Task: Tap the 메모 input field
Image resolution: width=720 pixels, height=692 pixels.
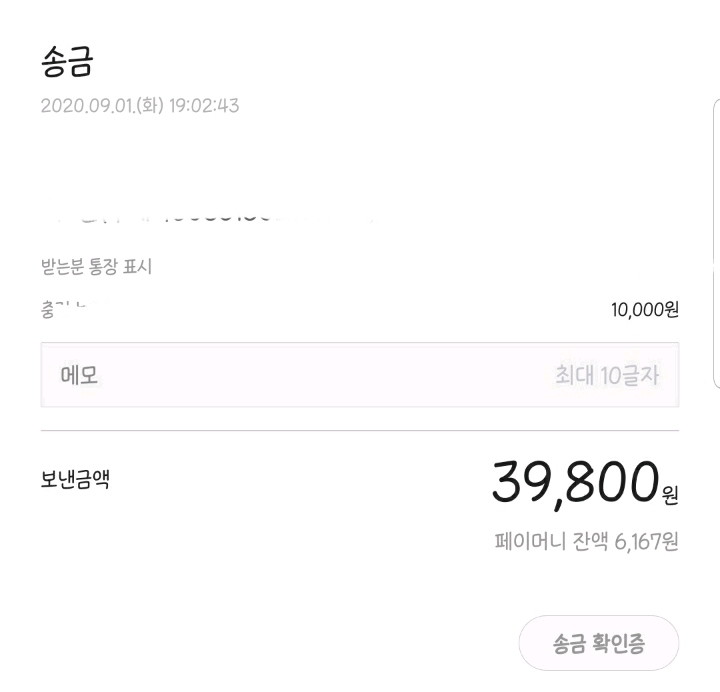Action: pos(360,375)
